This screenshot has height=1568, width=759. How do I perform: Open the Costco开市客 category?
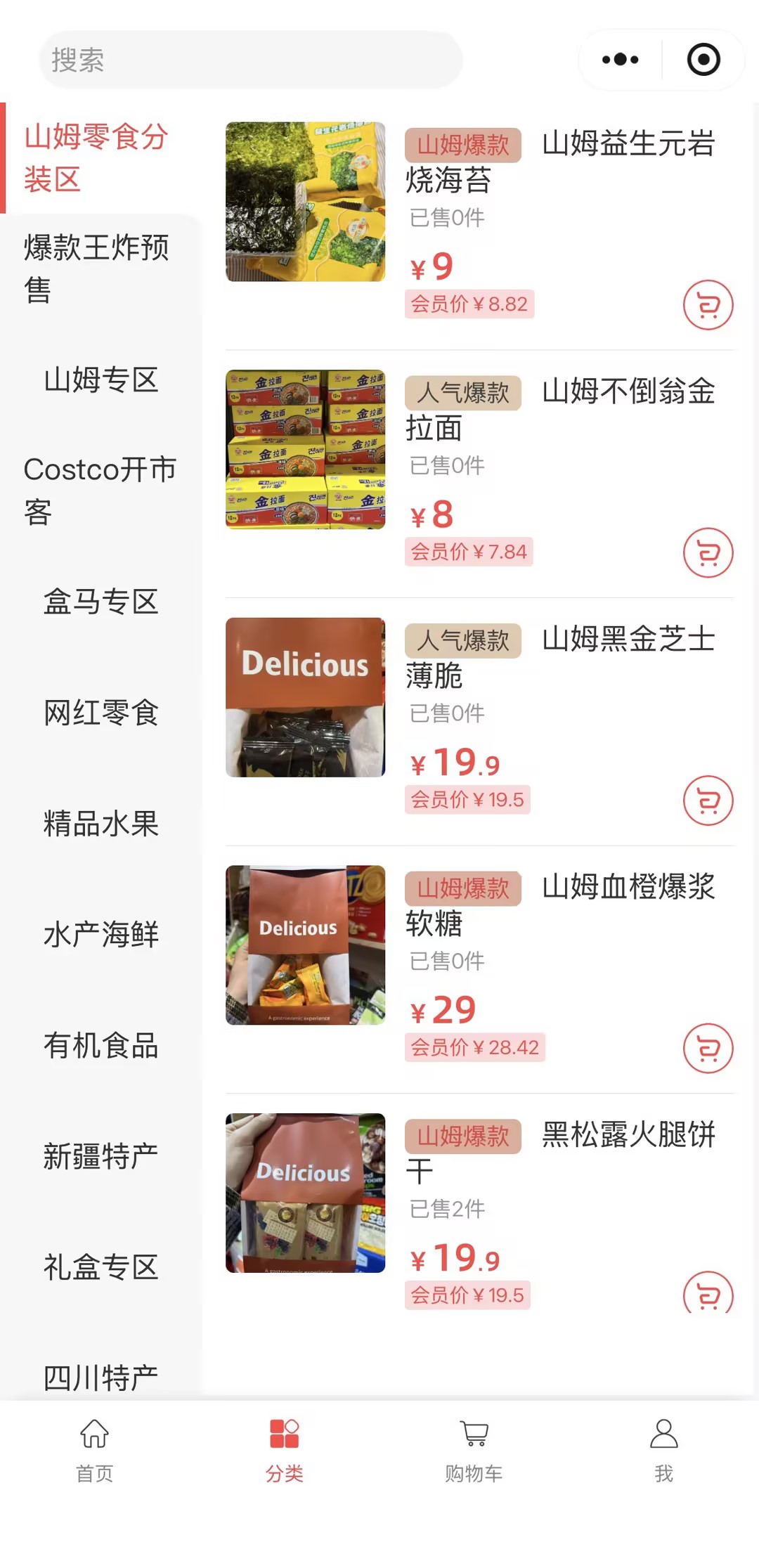(x=100, y=491)
